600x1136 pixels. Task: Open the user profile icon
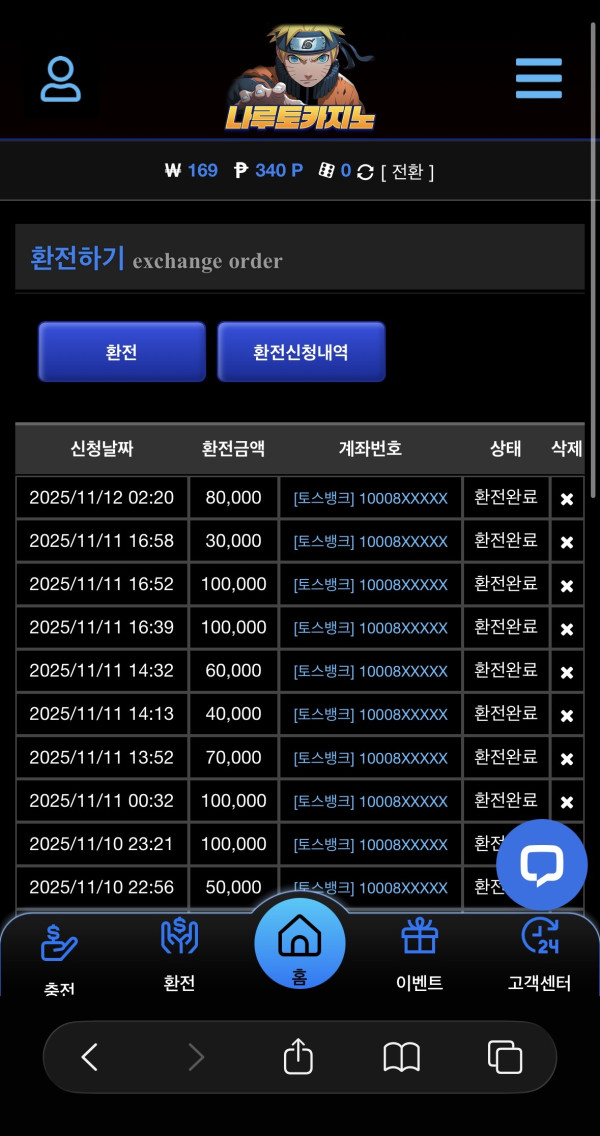pyautogui.click(x=61, y=80)
